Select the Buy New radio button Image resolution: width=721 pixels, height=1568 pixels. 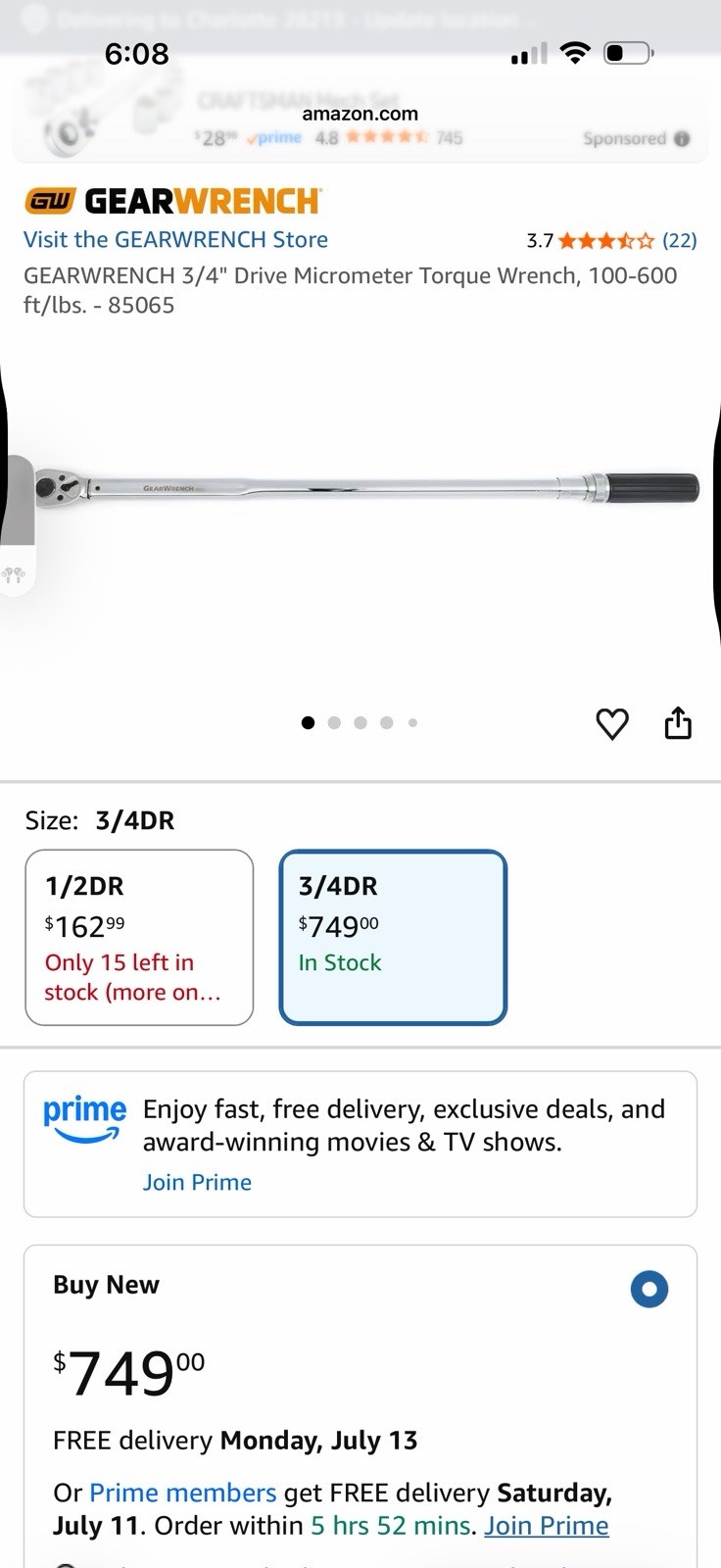[x=649, y=1289]
